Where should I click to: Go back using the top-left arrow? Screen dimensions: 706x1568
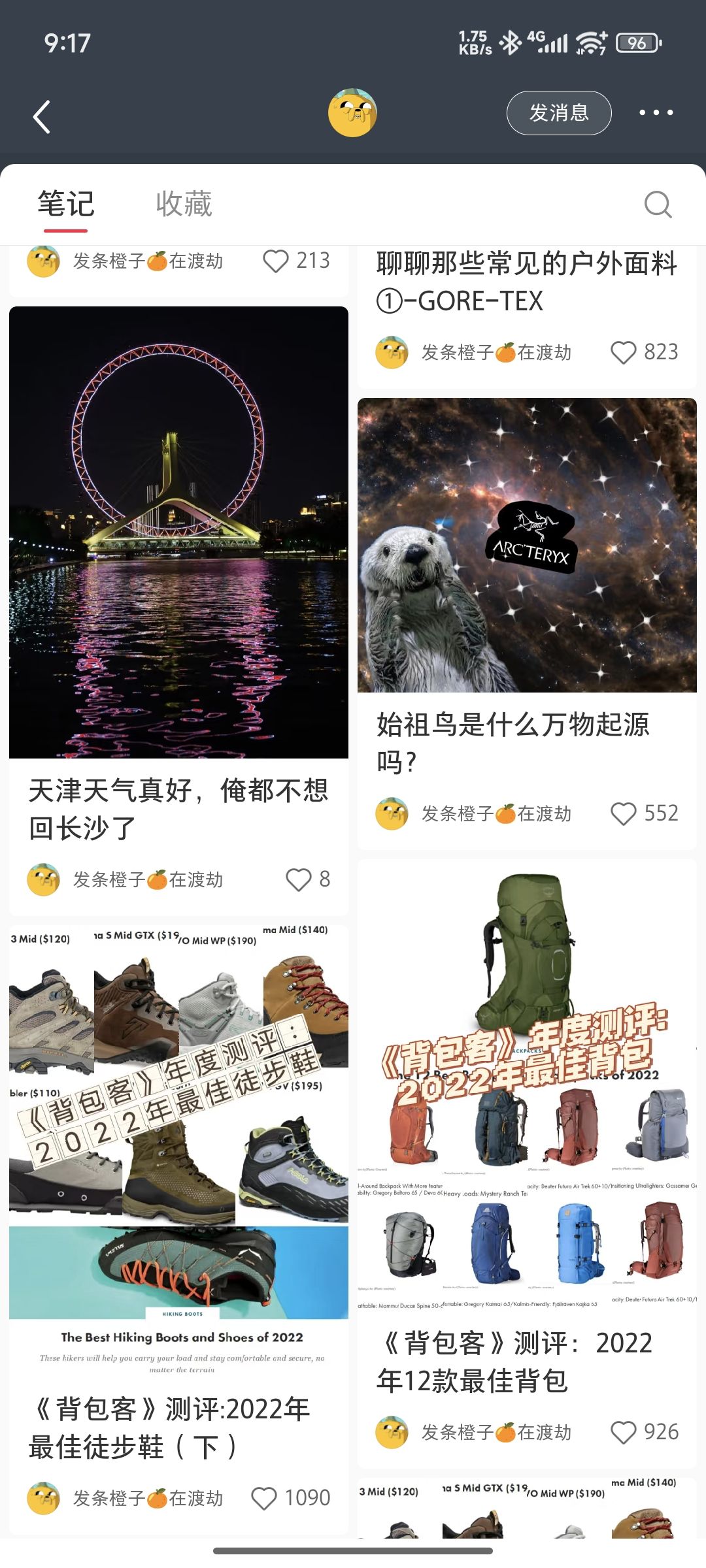(42, 117)
